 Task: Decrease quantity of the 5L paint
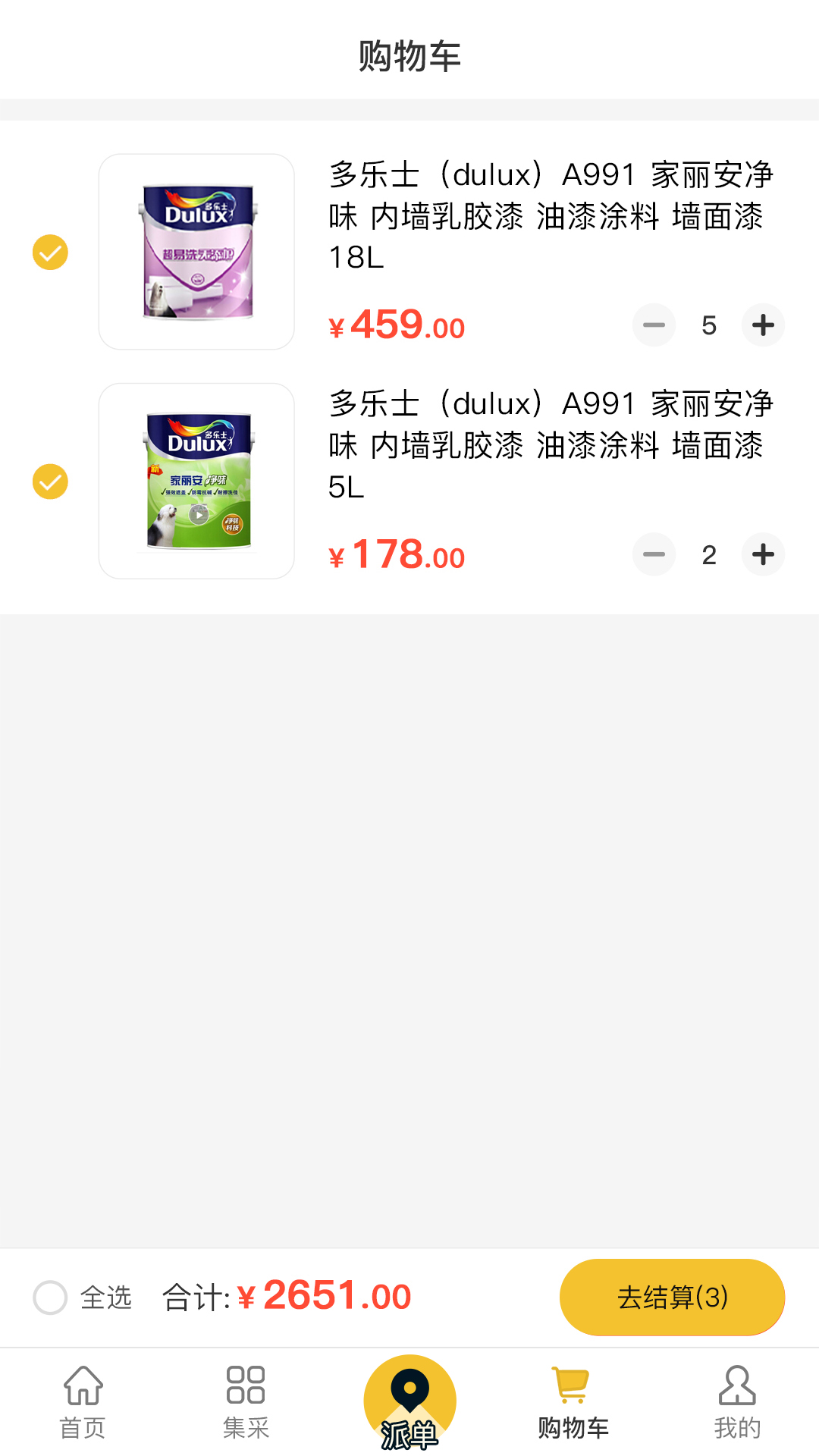tap(654, 554)
